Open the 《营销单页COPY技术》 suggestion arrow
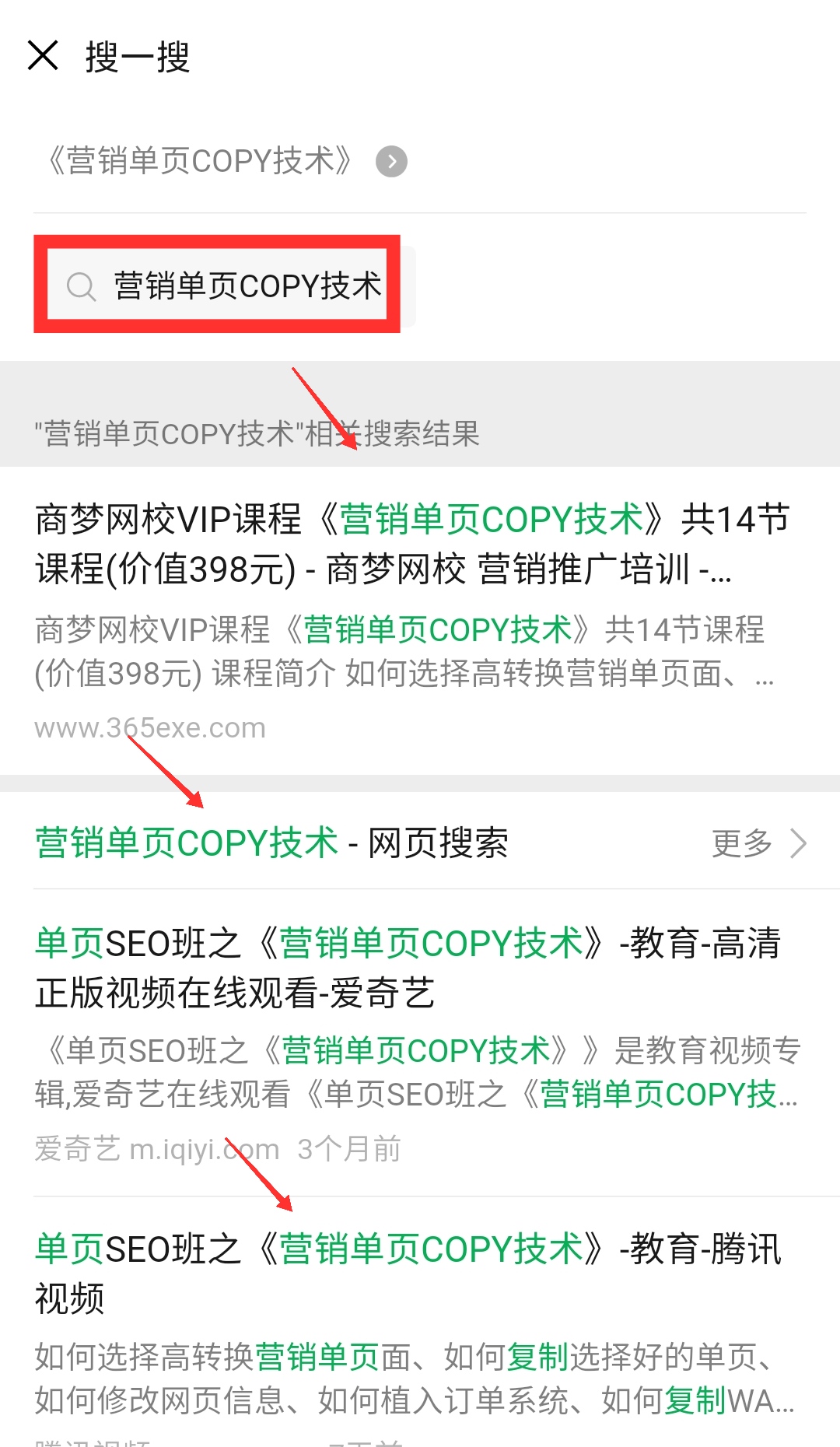This screenshot has height=1447, width=840. (x=391, y=162)
